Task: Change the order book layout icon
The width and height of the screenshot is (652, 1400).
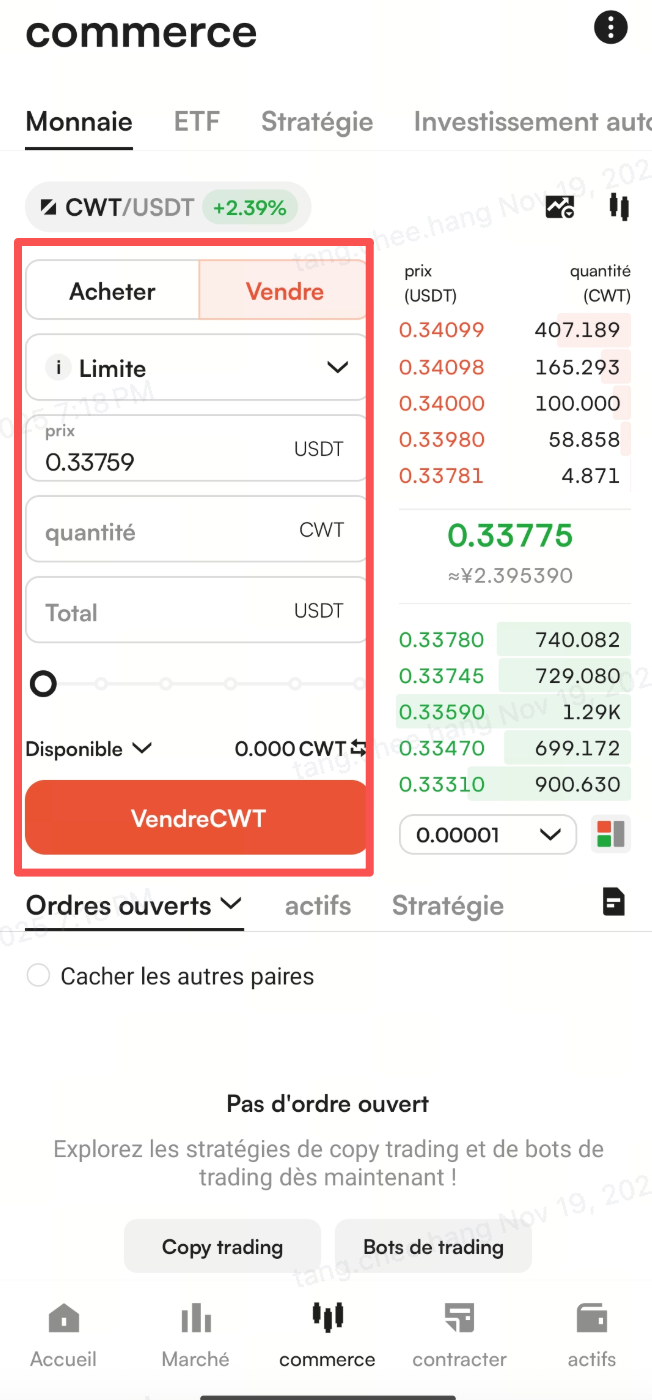Action: (611, 834)
